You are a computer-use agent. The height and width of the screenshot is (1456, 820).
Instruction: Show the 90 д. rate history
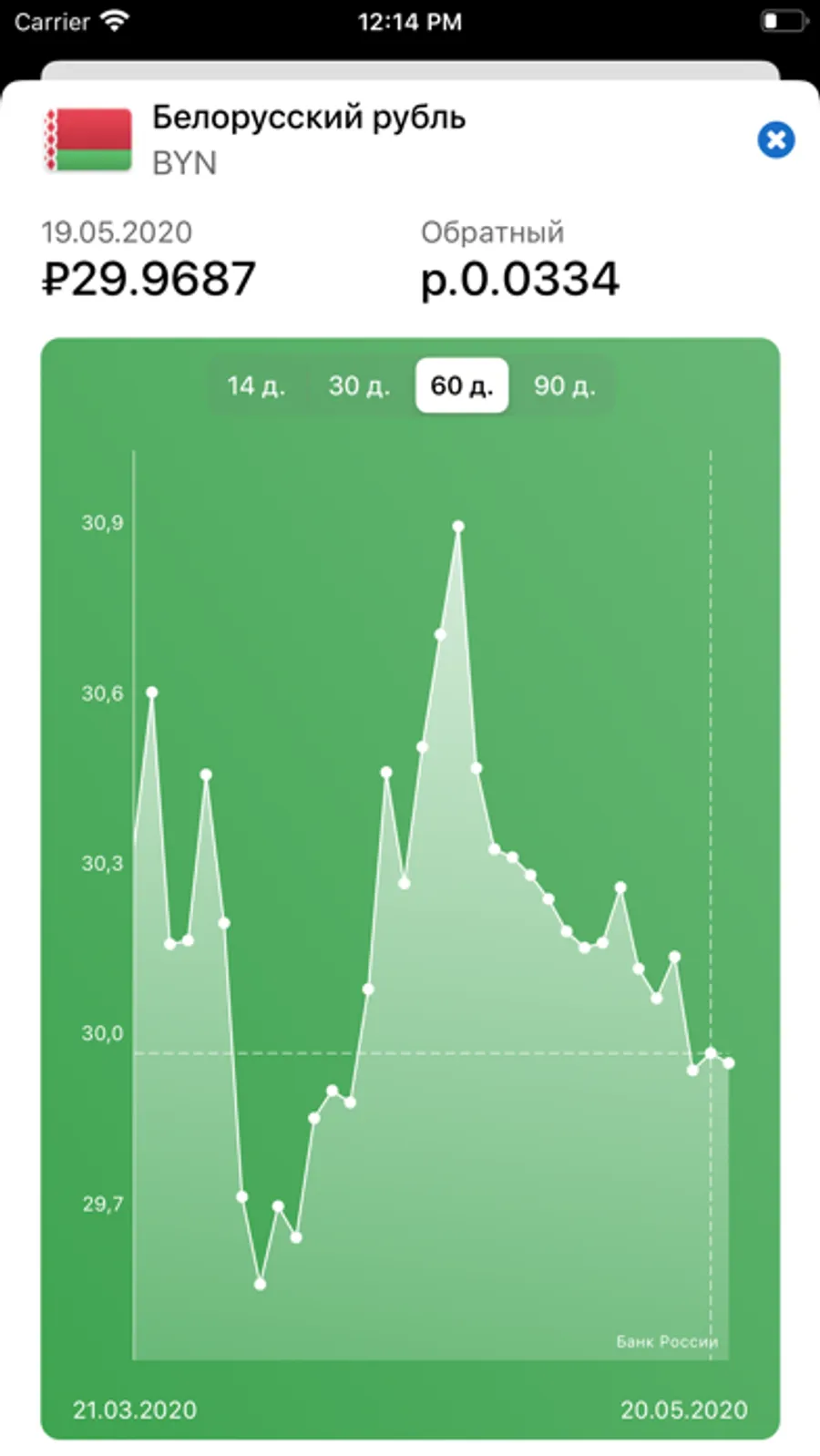click(x=565, y=385)
